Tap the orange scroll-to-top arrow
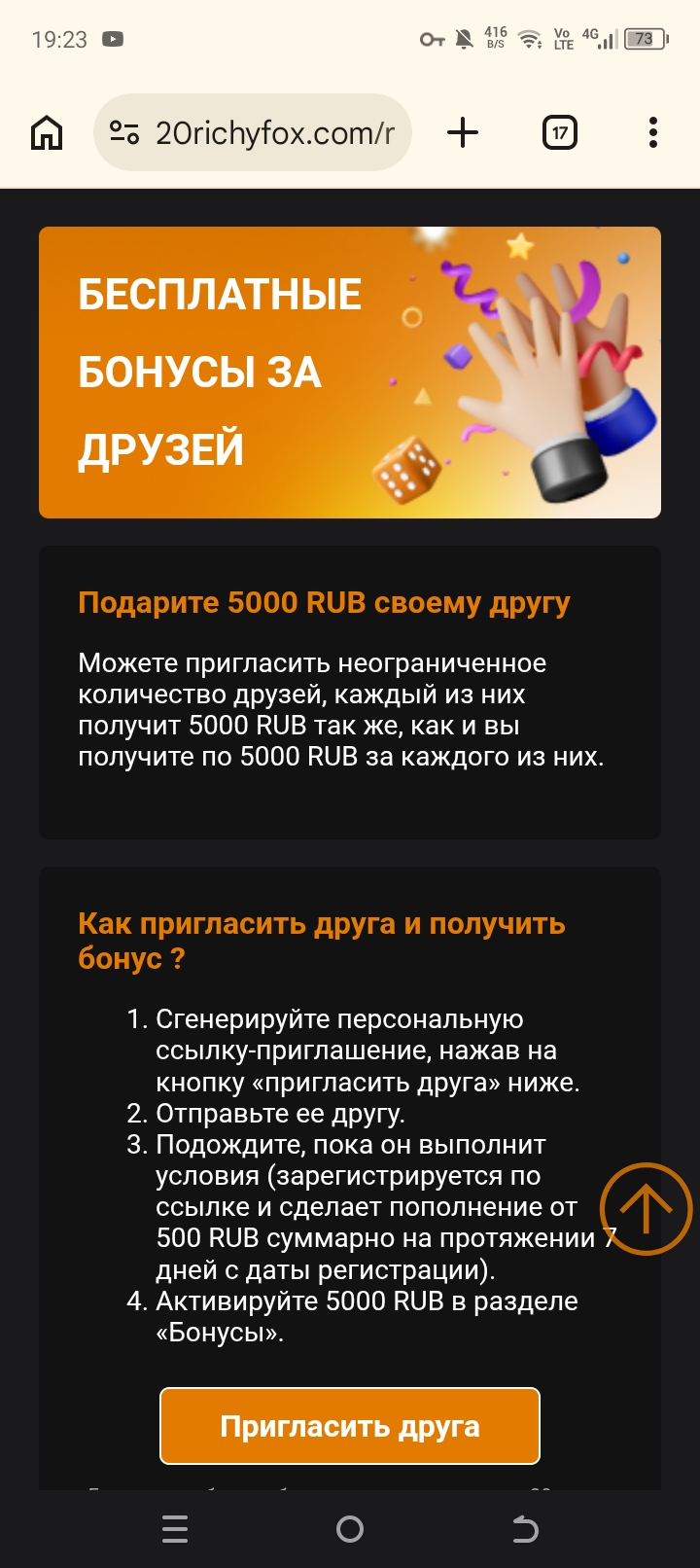The height and width of the screenshot is (1568, 700). 646,1209
